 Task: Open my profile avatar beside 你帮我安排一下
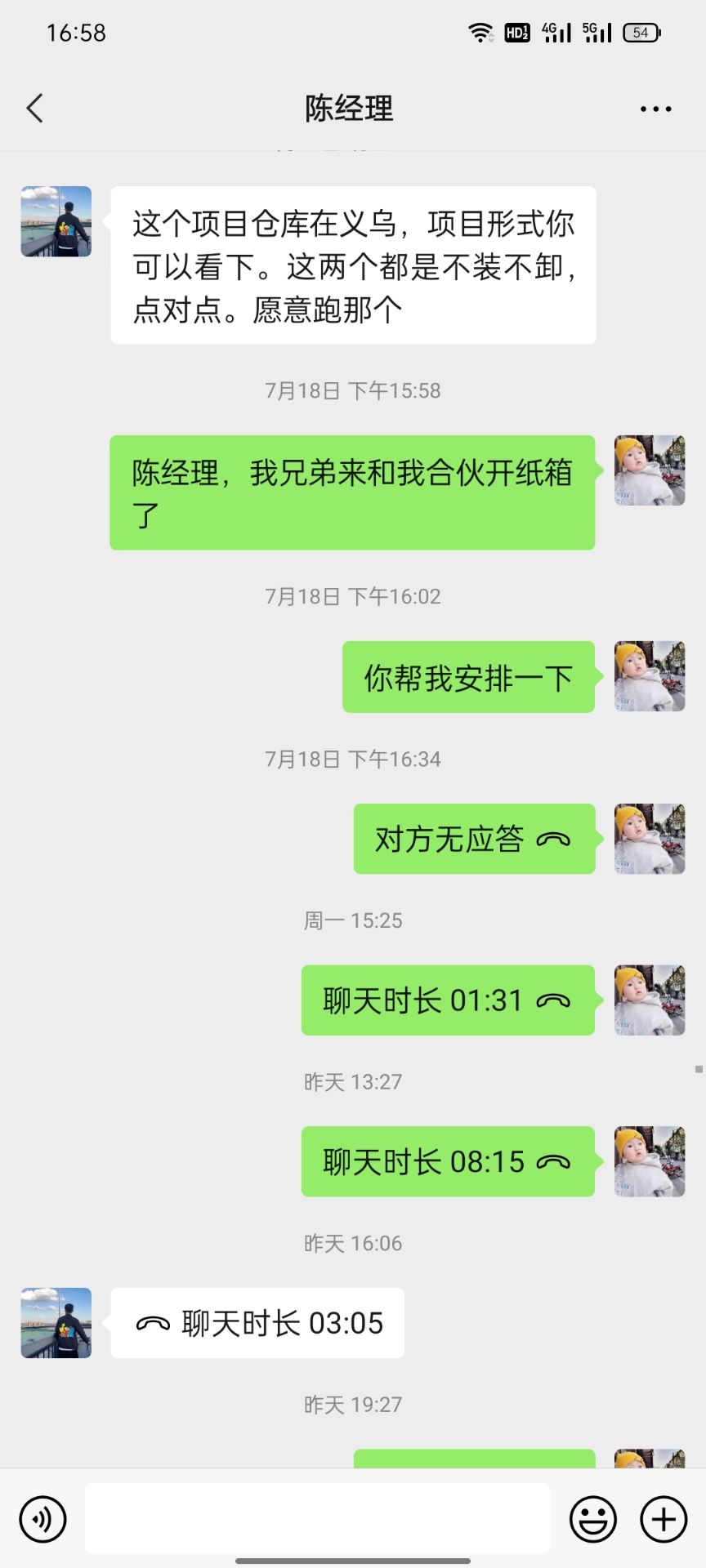tap(650, 676)
